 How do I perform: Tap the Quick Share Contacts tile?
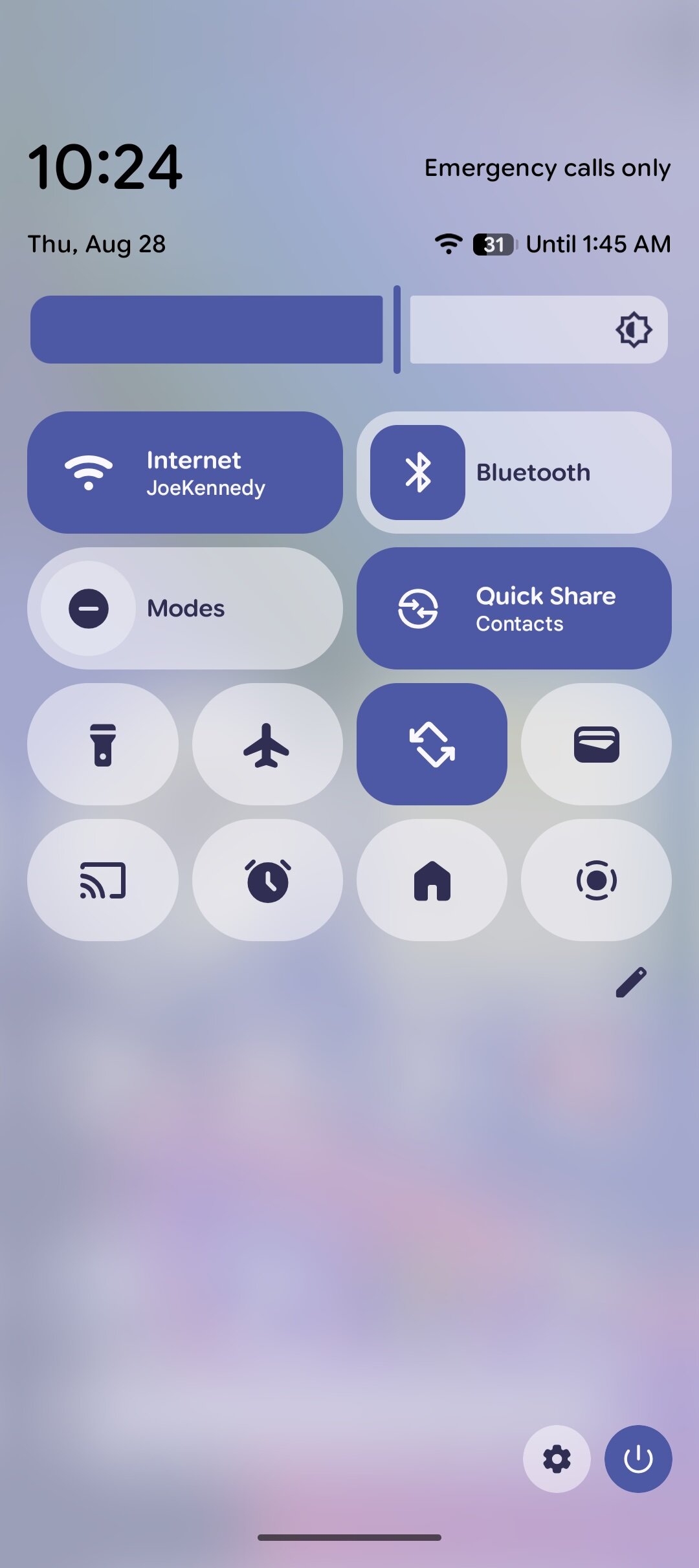[514, 609]
